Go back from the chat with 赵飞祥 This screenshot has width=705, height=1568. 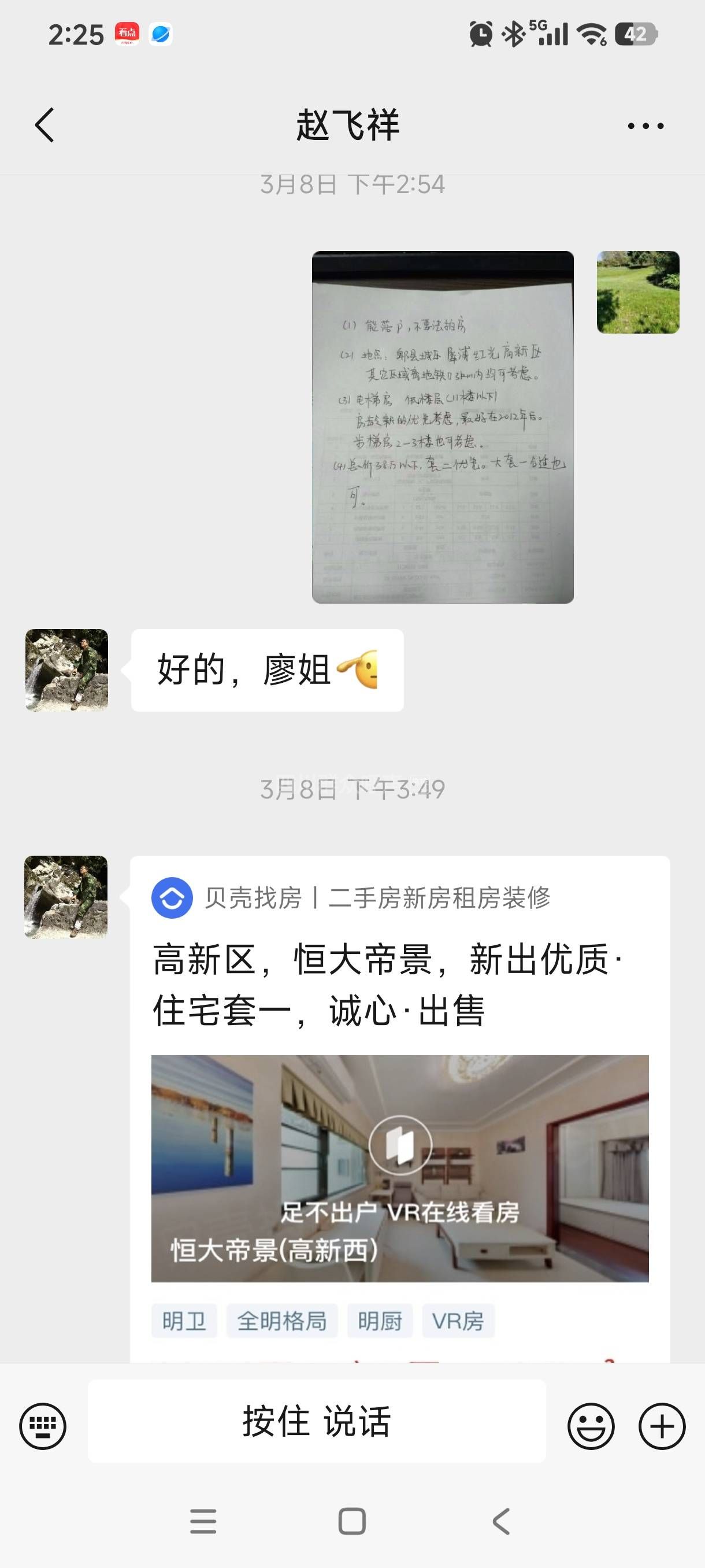44,125
